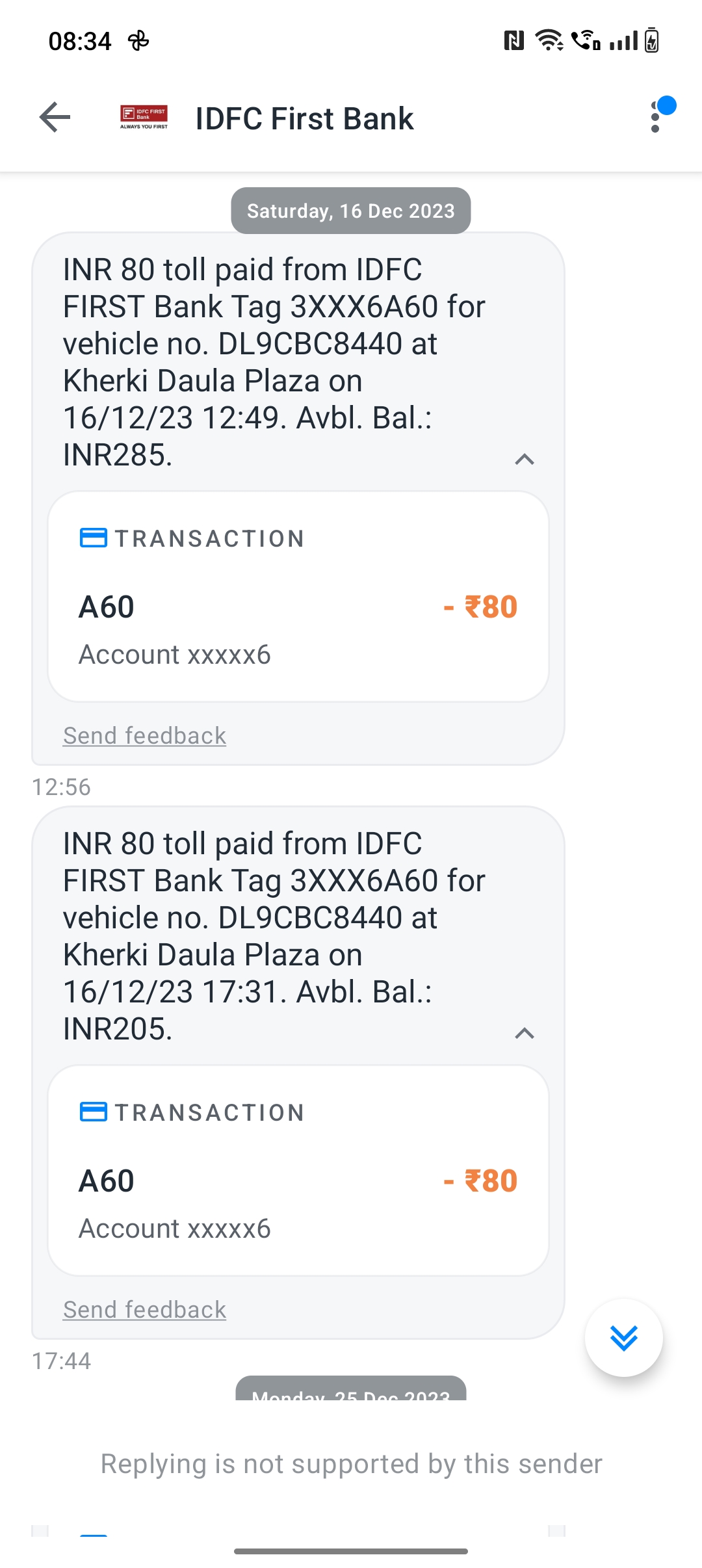This screenshot has width=702, height=1568.
Task: Open the A60 transaction card with balance INR285
Action: 298,597
